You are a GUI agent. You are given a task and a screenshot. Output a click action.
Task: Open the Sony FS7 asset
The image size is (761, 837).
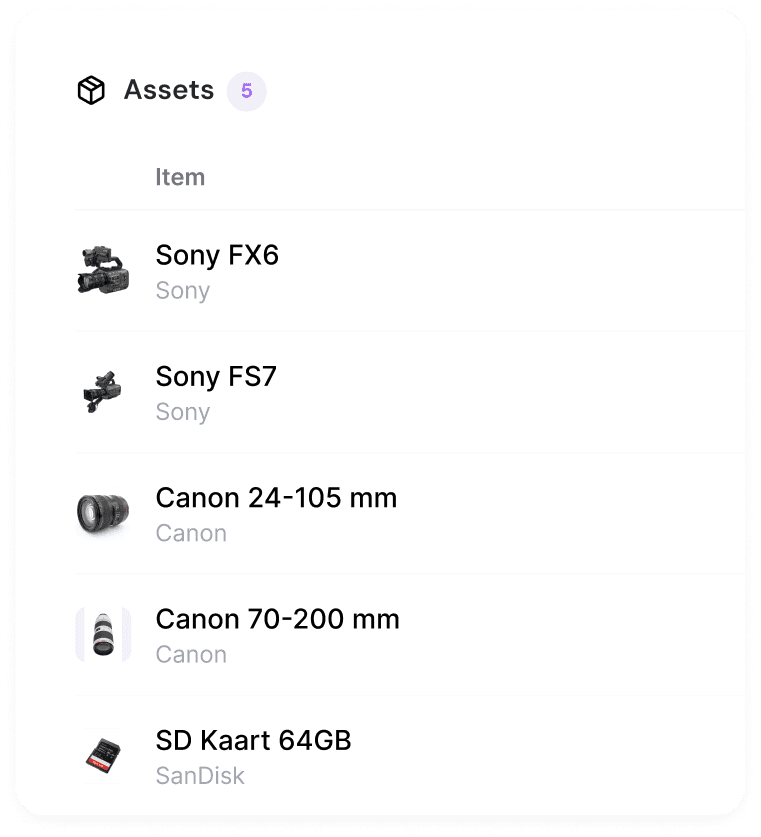(x=215, y=377)
